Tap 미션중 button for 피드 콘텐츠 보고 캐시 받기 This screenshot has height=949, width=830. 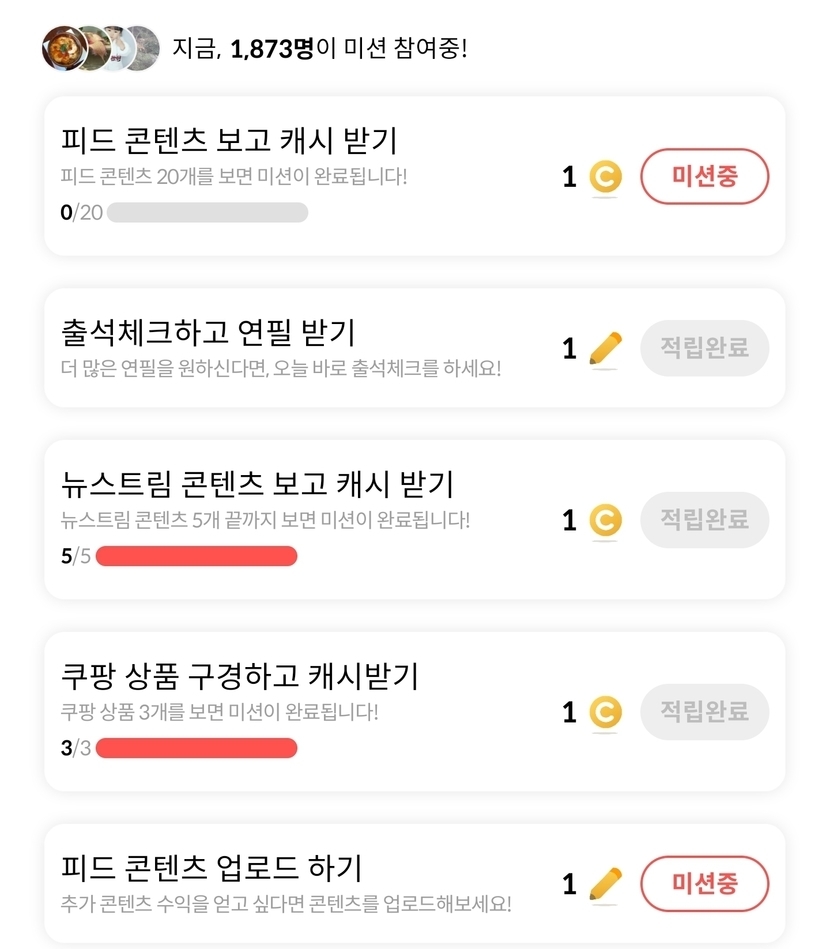[704, 177]
